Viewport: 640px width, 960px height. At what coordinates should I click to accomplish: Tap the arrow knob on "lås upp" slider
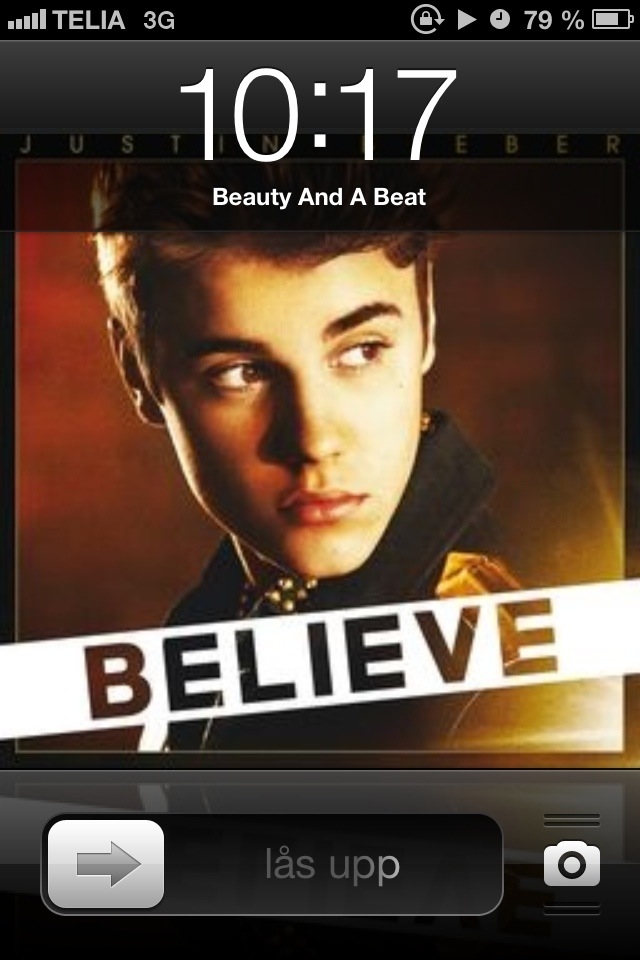click(106, 864)
